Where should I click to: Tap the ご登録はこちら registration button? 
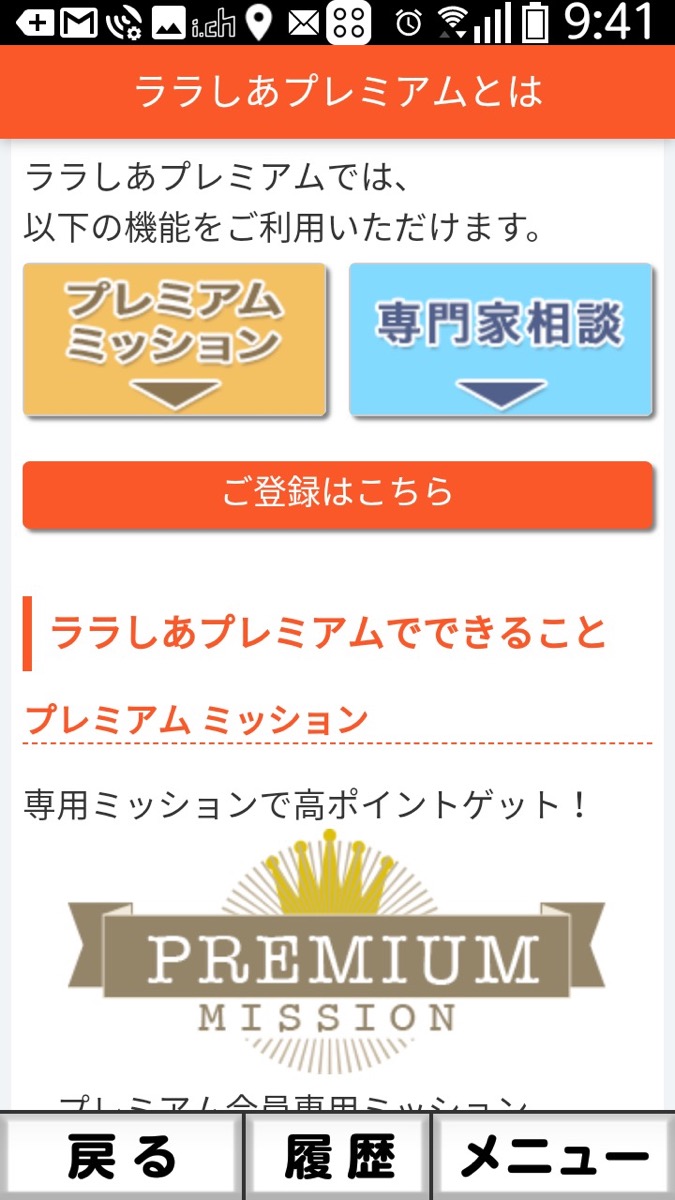(x=337, y=494)
